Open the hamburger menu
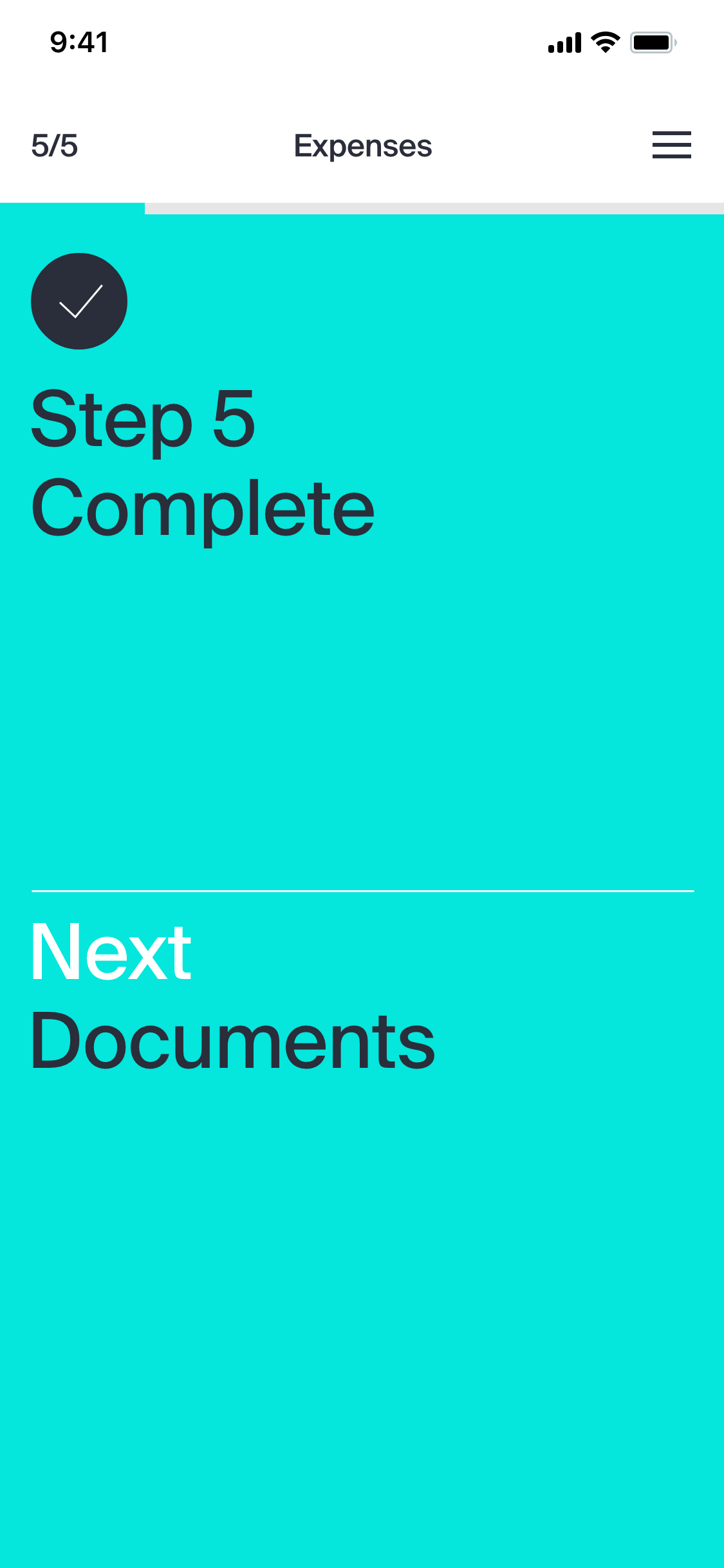This screenshot has height=1568, width=724. tap(671, 145)
